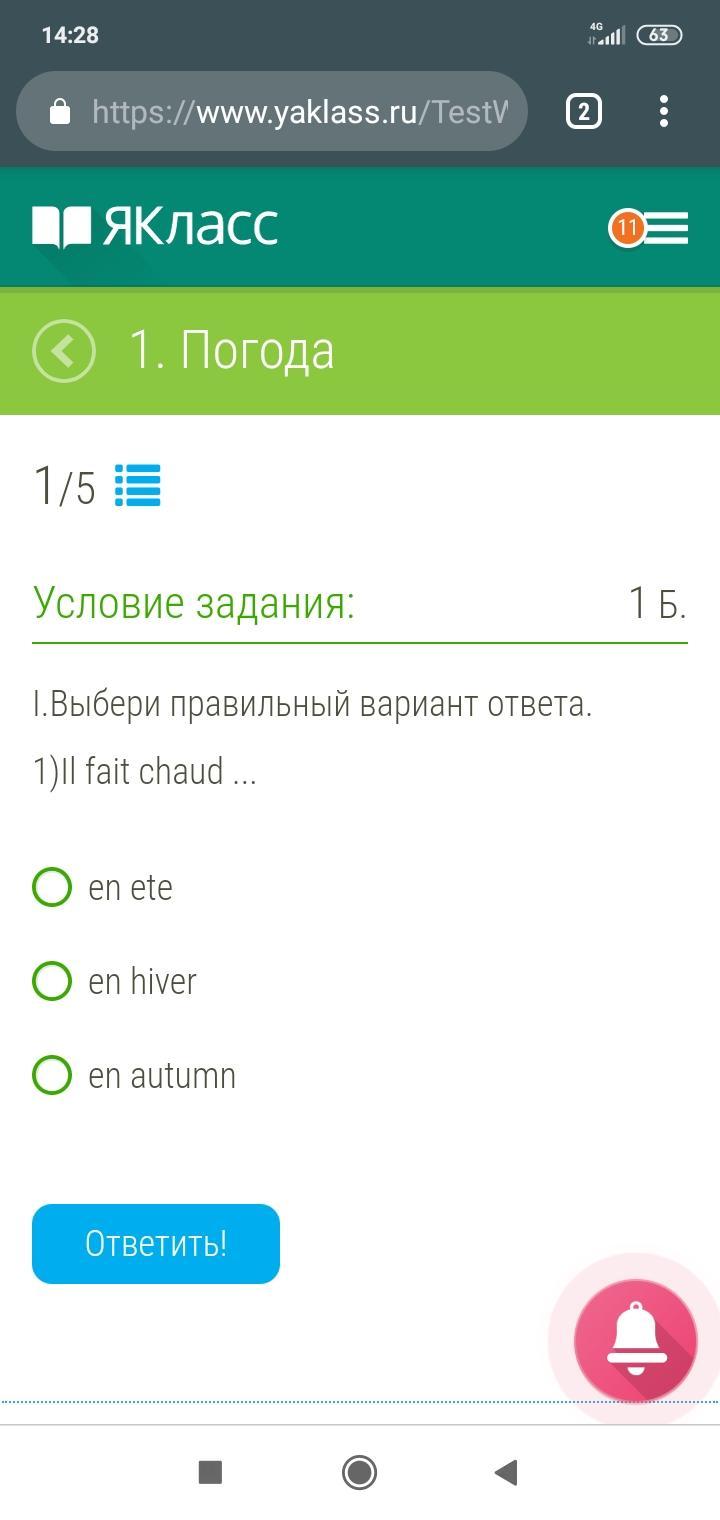
Task: Select the answer en hiver
Action: pos(114,981)
